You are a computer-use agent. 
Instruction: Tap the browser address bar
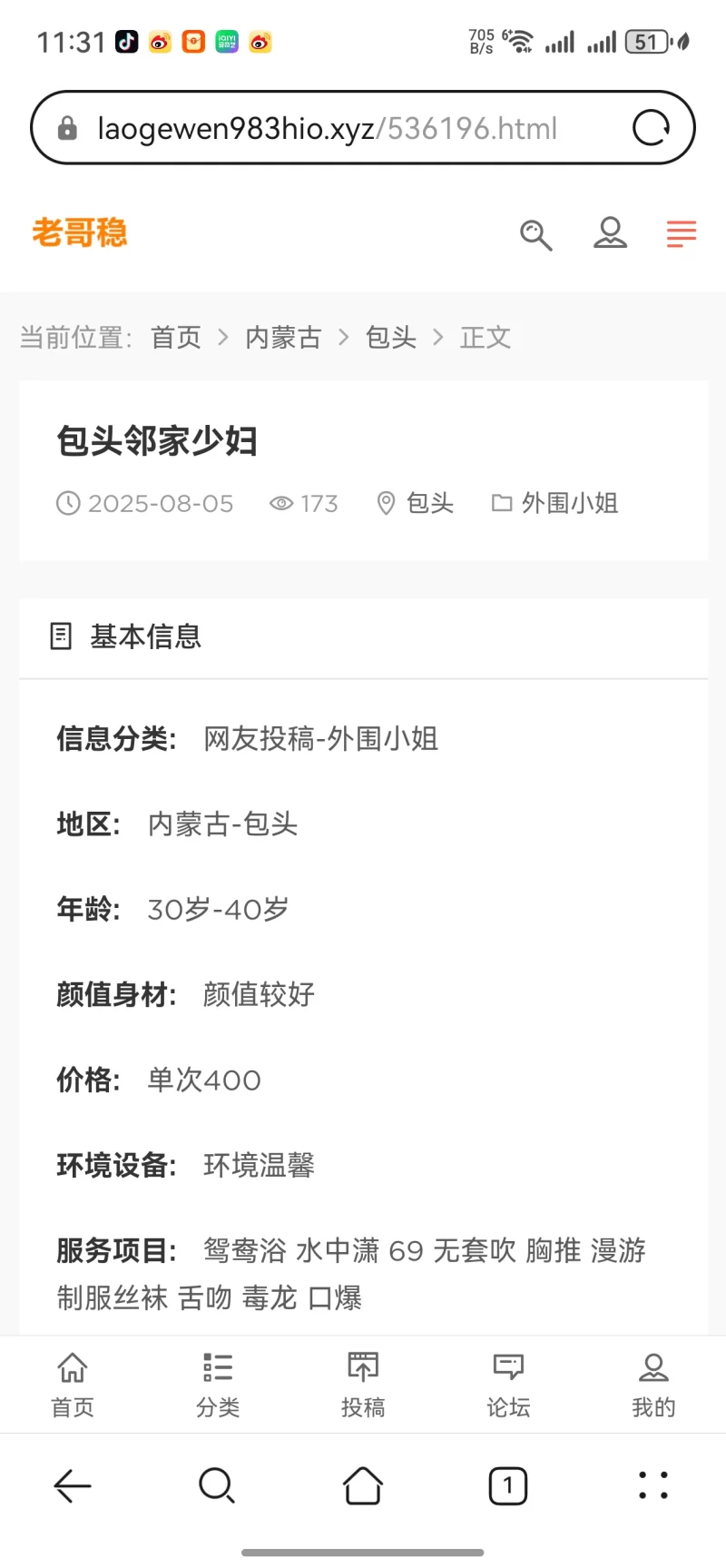coord(327,128)
